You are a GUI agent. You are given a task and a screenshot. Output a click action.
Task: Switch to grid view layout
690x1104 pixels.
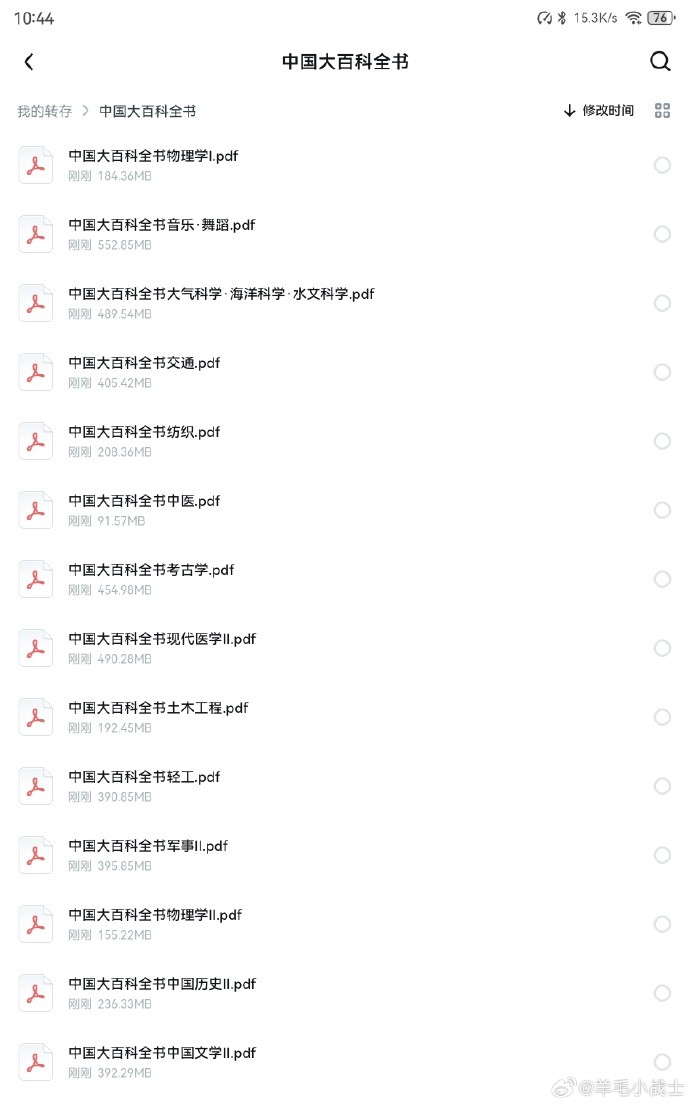(x=662, y=111)
